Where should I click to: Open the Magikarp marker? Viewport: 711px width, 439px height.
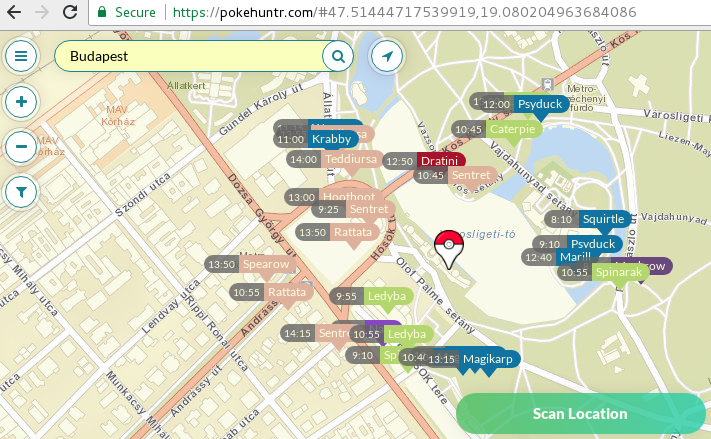(487, 358)
